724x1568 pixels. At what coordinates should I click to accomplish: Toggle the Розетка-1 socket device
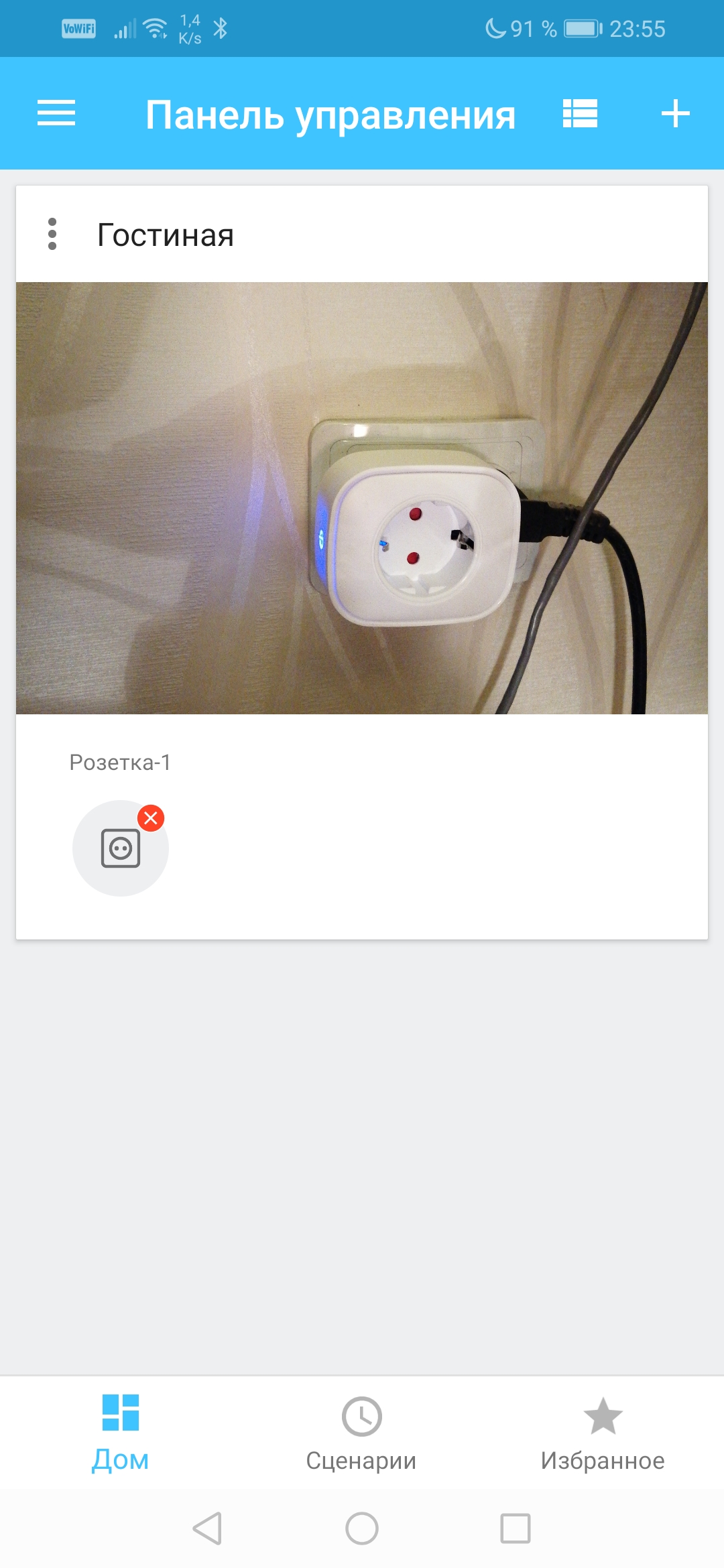click(x=121, y=848)
